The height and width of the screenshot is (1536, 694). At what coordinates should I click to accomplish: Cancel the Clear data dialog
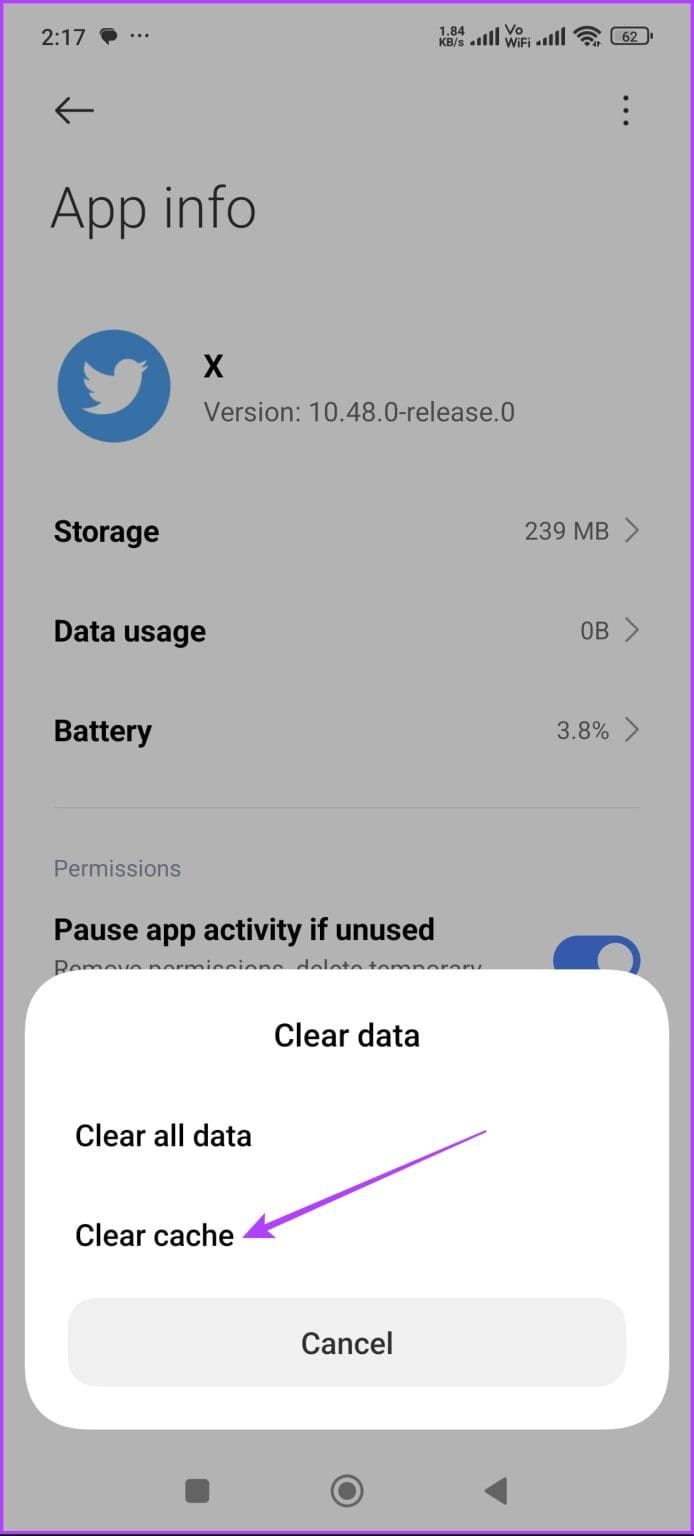point(346,1342)
